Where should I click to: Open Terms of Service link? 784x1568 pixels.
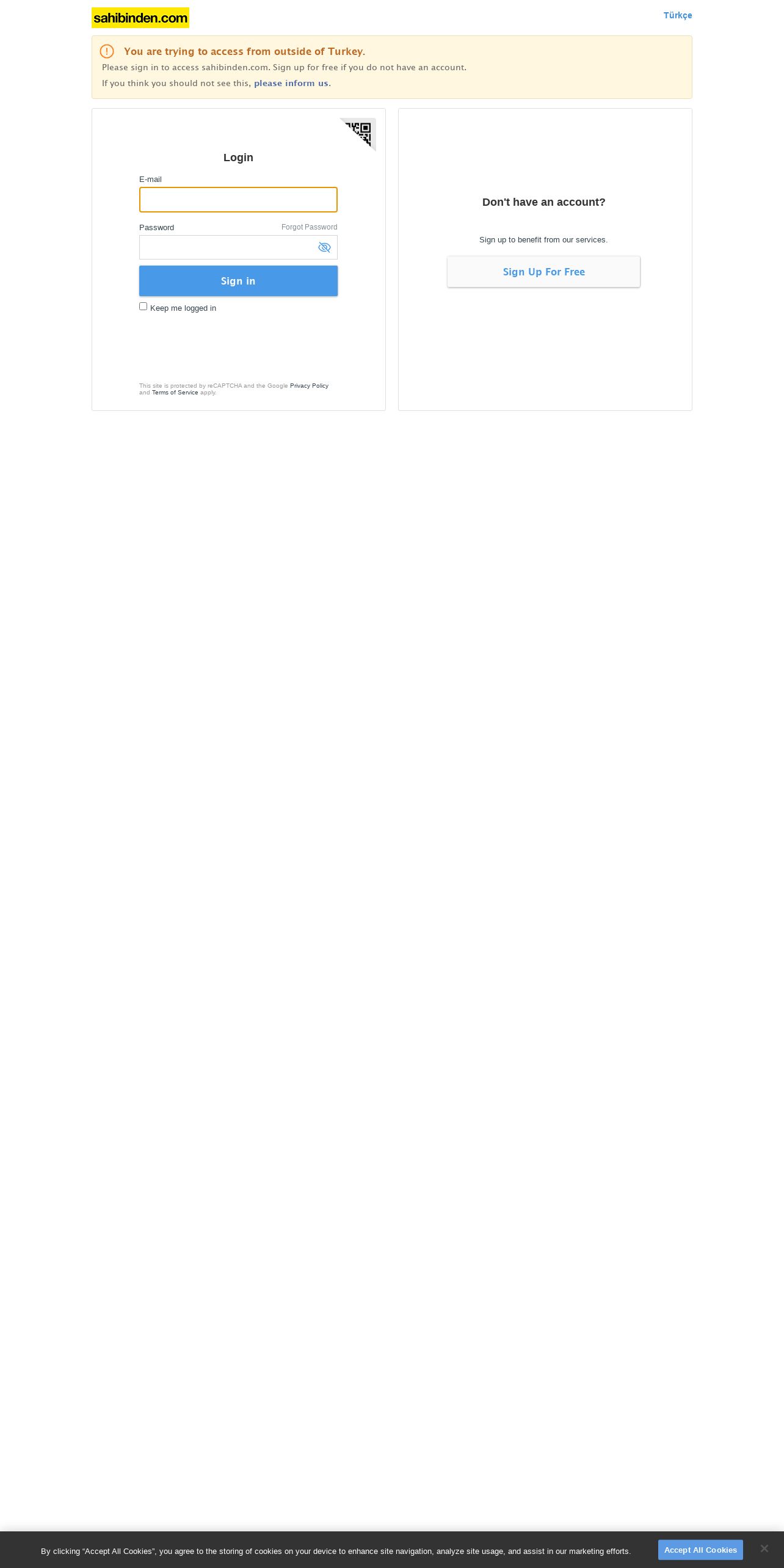pyautogui.click(x=175, y=393)
